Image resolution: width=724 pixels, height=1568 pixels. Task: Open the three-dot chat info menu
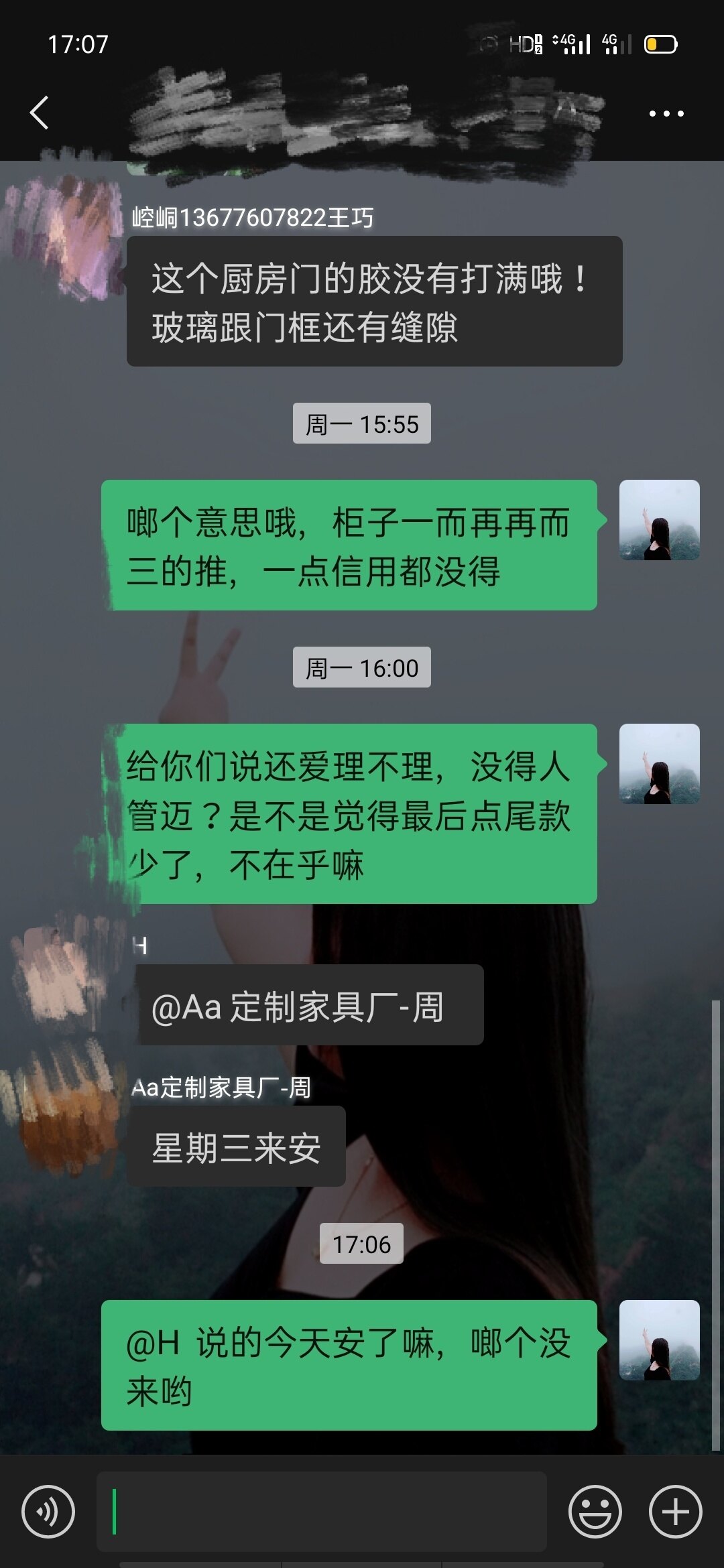(x=666, y=113)
